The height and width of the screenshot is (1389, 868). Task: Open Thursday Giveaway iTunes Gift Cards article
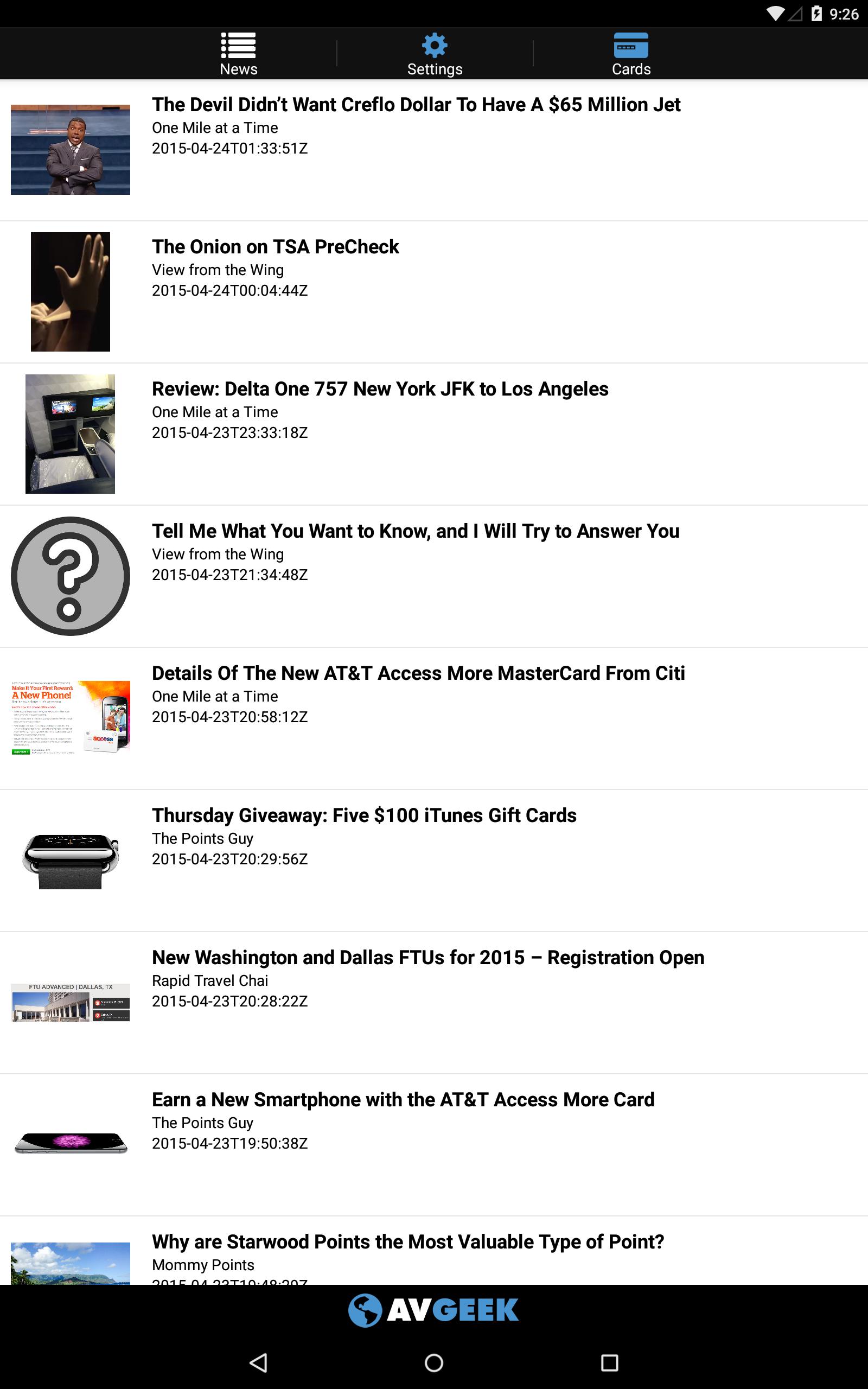tap(364, 815)
